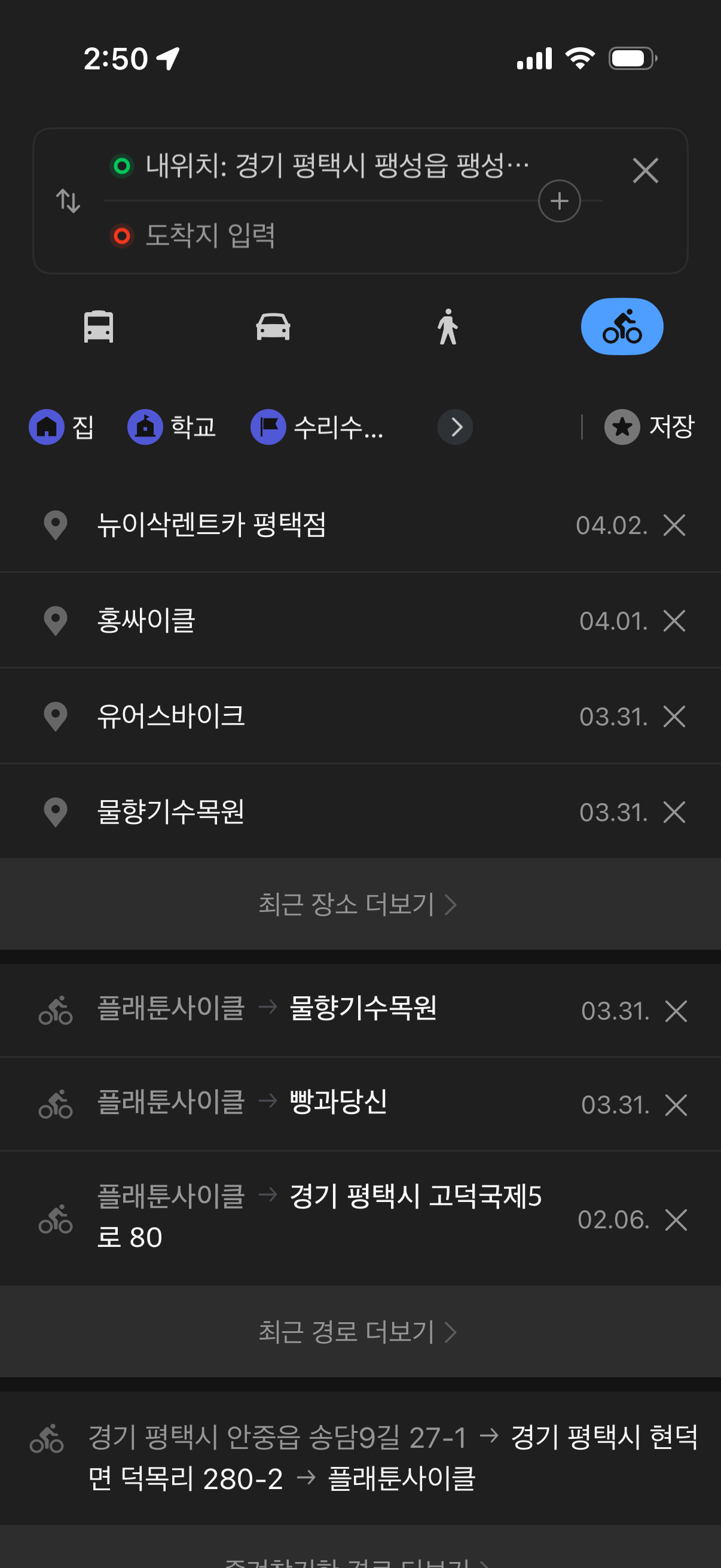Select the bicycle directions tab

[x=622, y=327]
